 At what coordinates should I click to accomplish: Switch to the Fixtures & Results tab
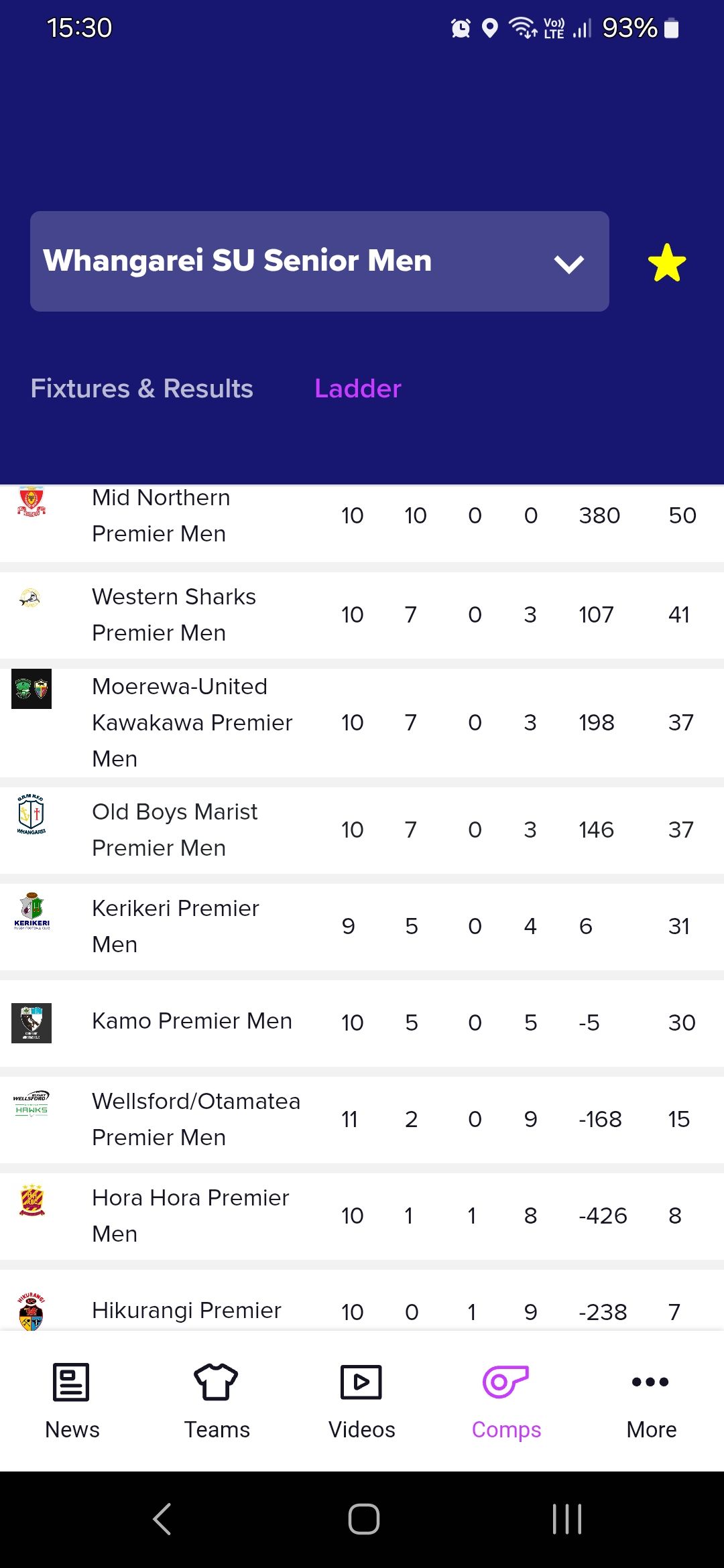coord(141,389)
